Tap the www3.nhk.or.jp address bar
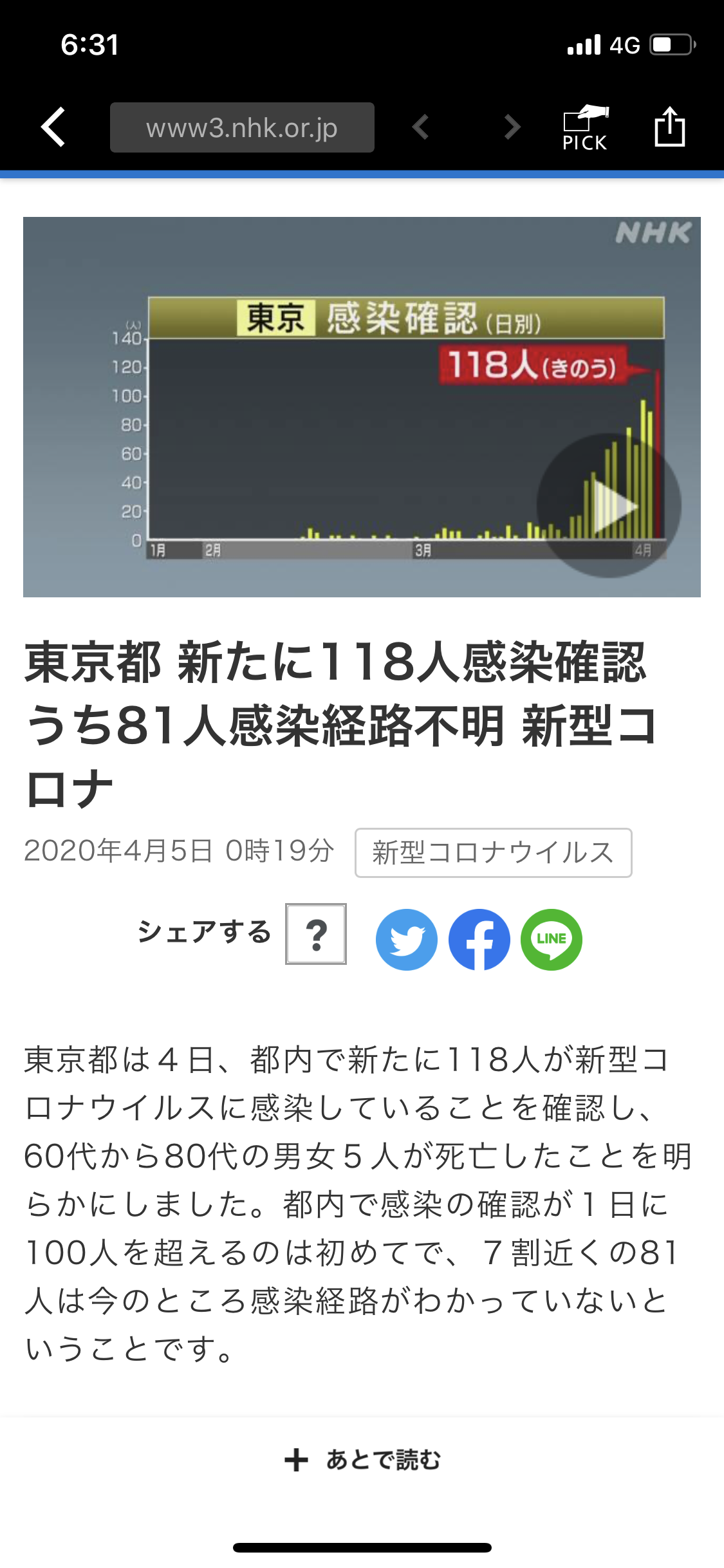Screen dimensions: 724x1568 [x=242, y=127]
